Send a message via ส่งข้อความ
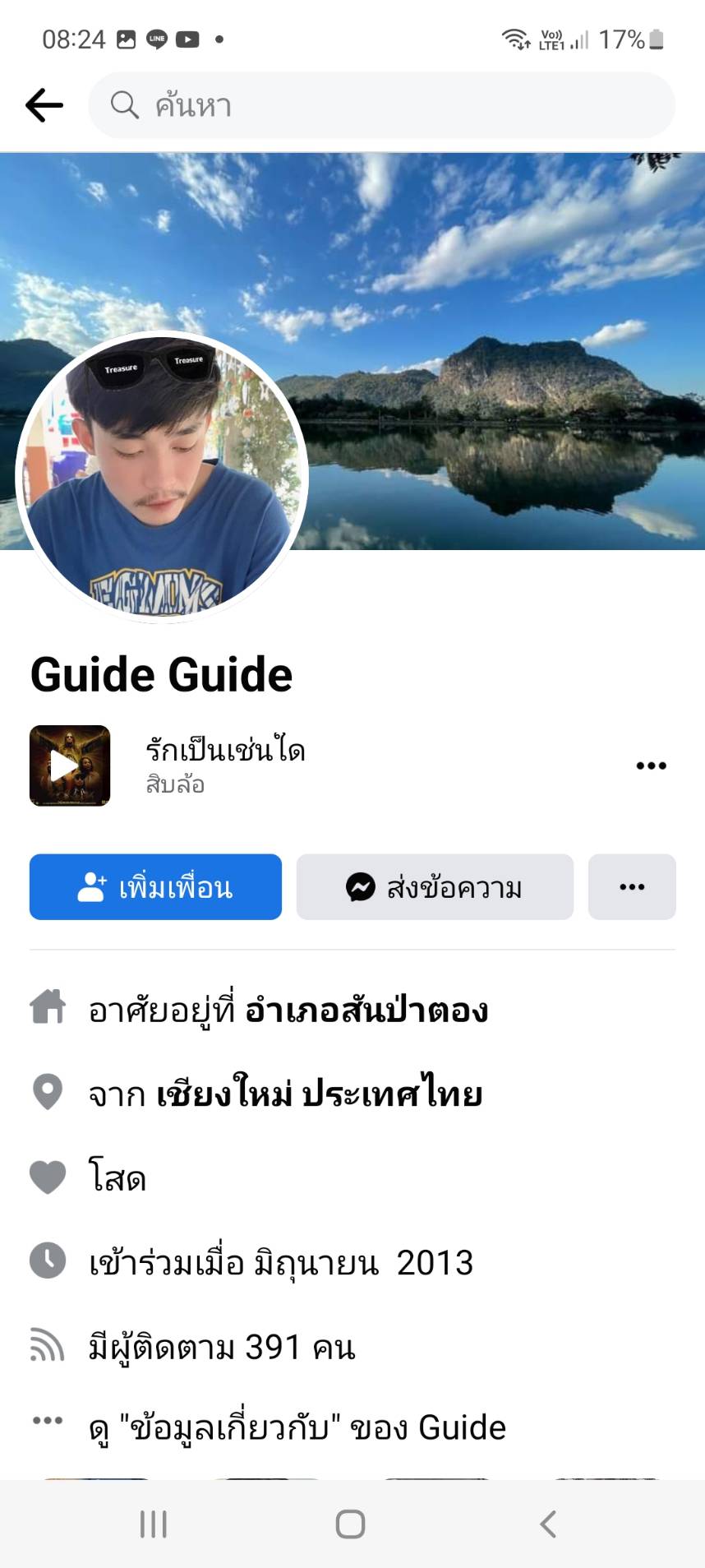705x1568 pixels. tap(435, 887)
